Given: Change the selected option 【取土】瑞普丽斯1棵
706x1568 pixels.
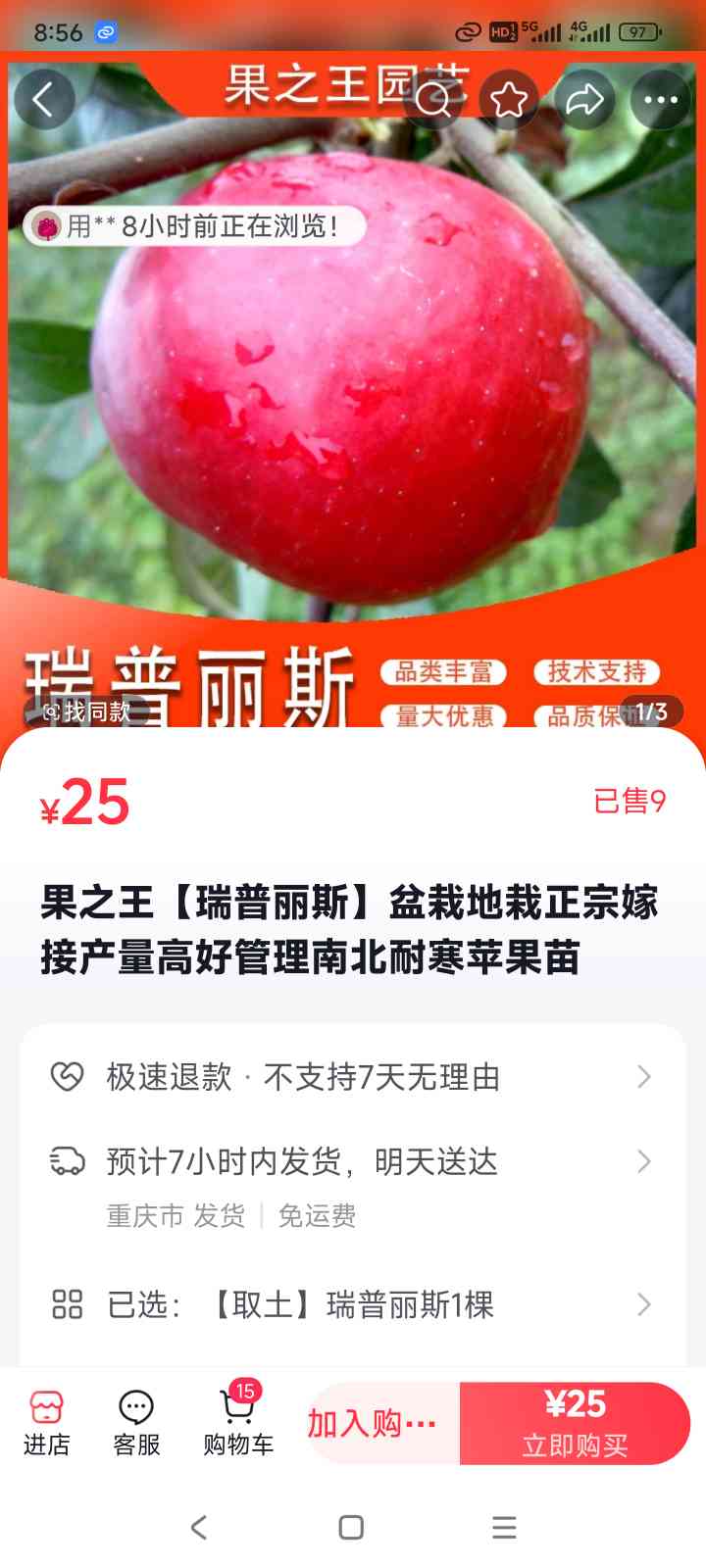Looking at the screenshot, I should click(353, 1304).
